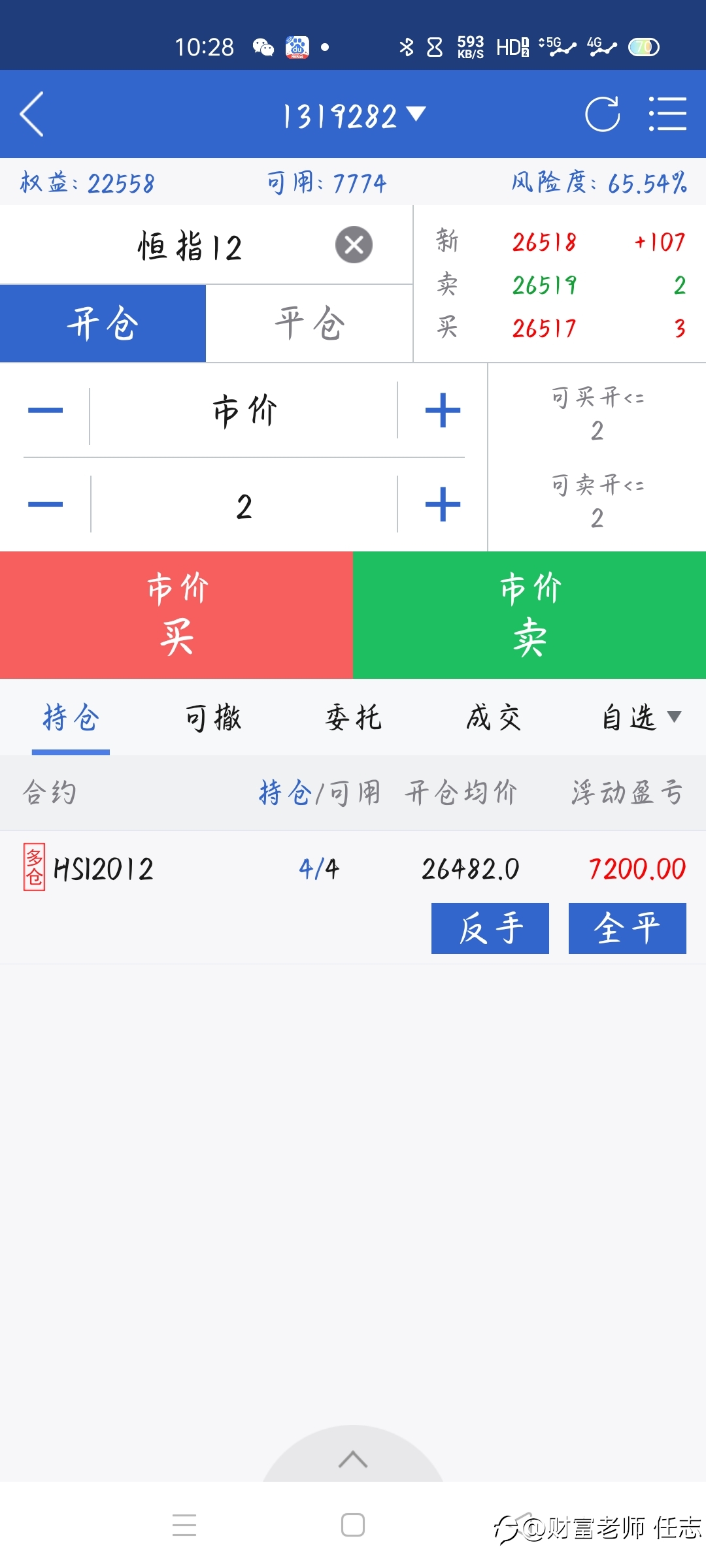Open the list menu icon
The height and width of the screenshot is (1568, 706).
(x=667, y=114)
